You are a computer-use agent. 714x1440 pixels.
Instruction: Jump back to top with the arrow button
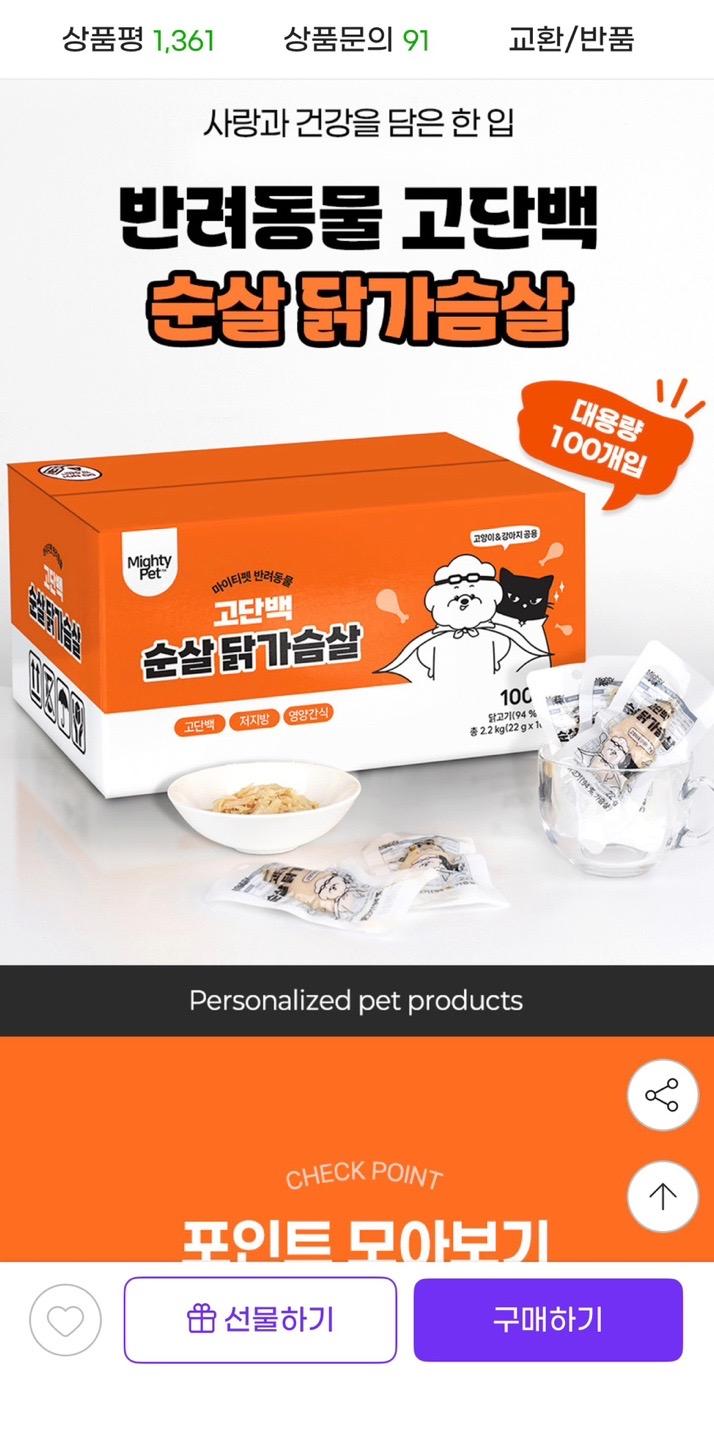click(662, 1196)
